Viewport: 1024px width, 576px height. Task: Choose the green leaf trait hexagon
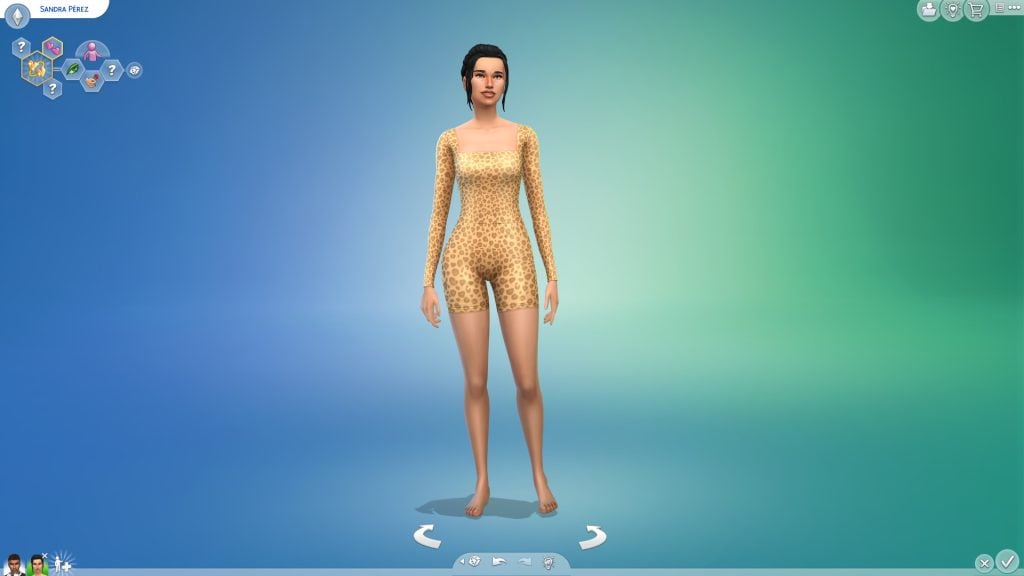click(73, 70)
